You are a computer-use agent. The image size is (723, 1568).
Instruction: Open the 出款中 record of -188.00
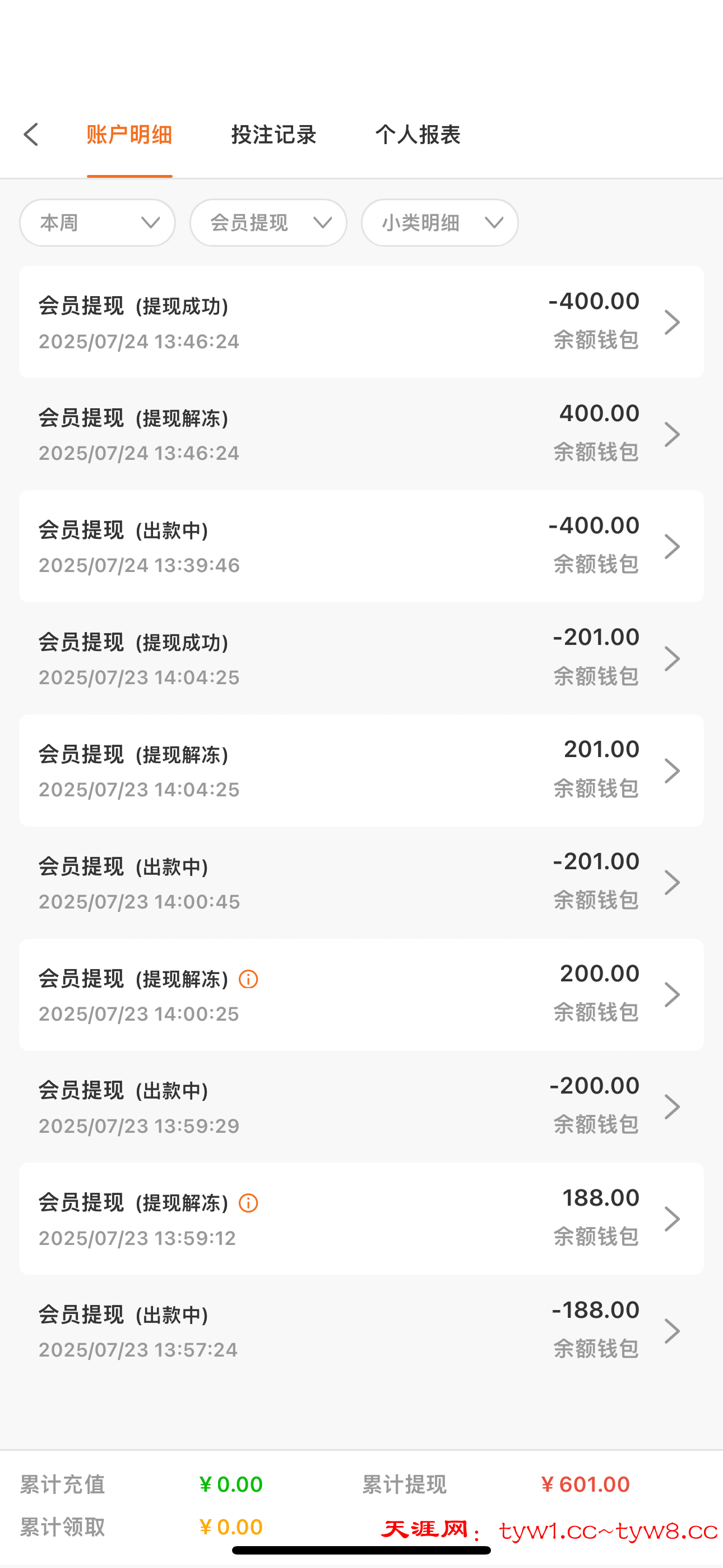[x=361, y=1331]
